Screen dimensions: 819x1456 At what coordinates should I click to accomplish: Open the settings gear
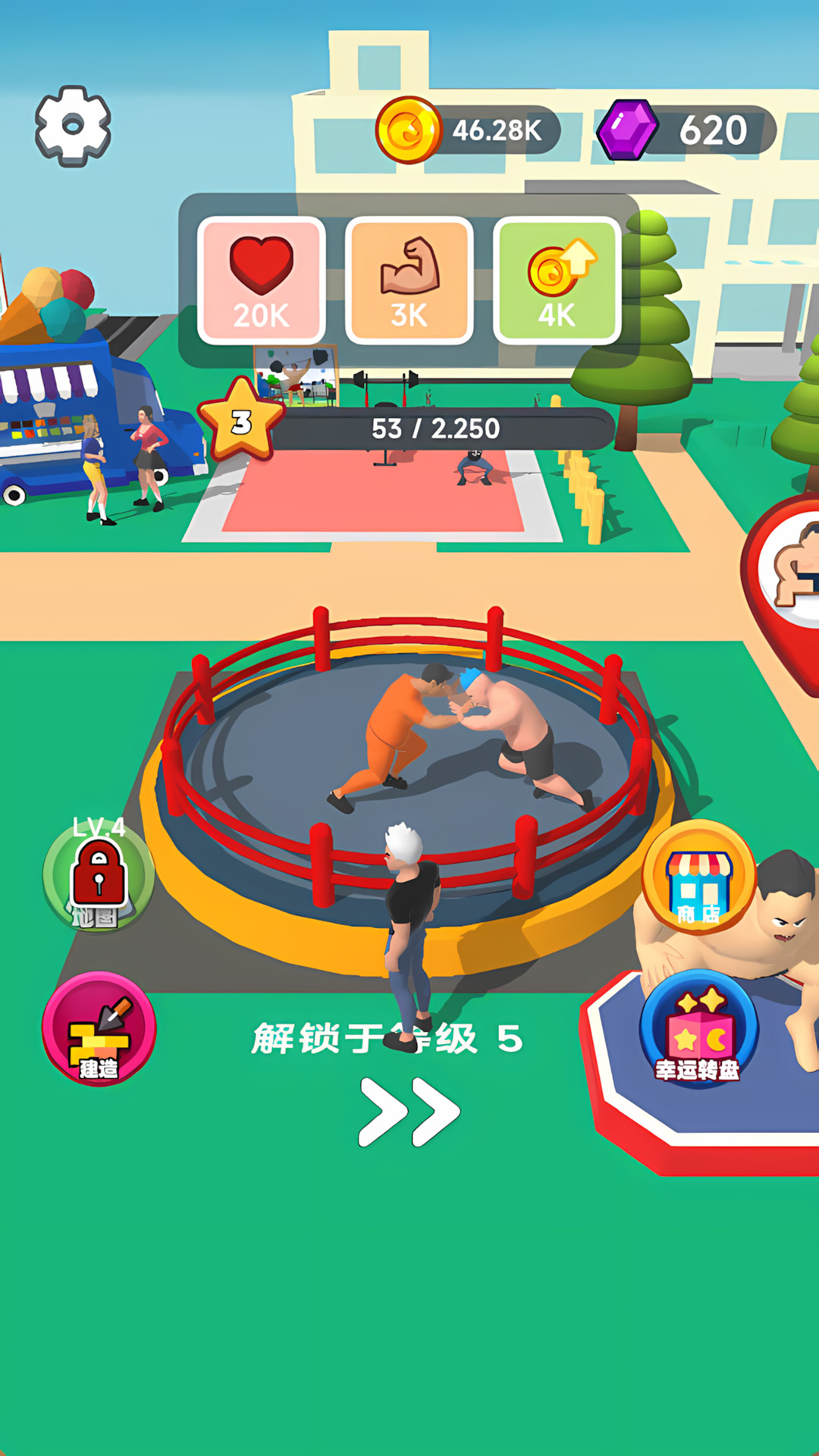(73, 126)
